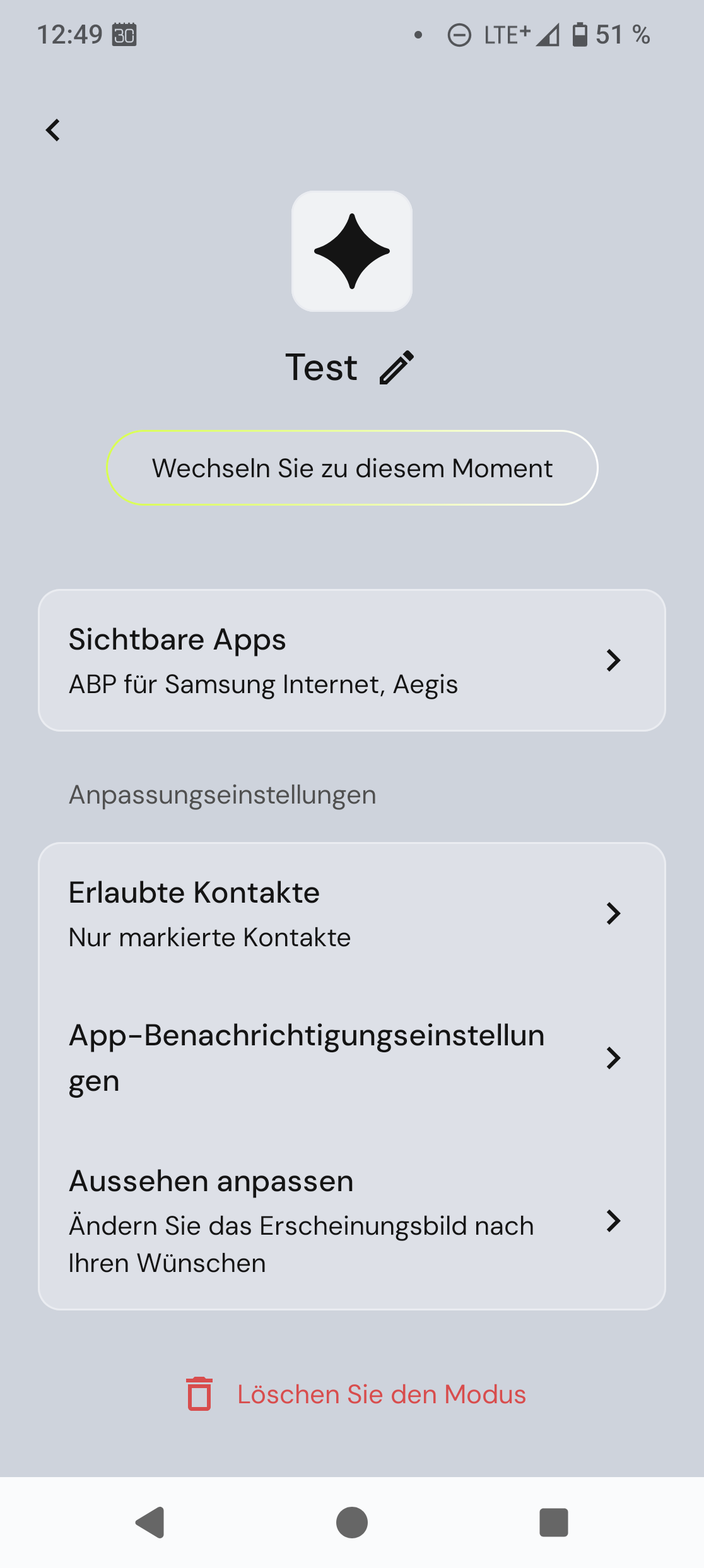Screen dimensions: 704x1568
Task: Tap Löschen Sie den Modus
Action: point(356,1394)
